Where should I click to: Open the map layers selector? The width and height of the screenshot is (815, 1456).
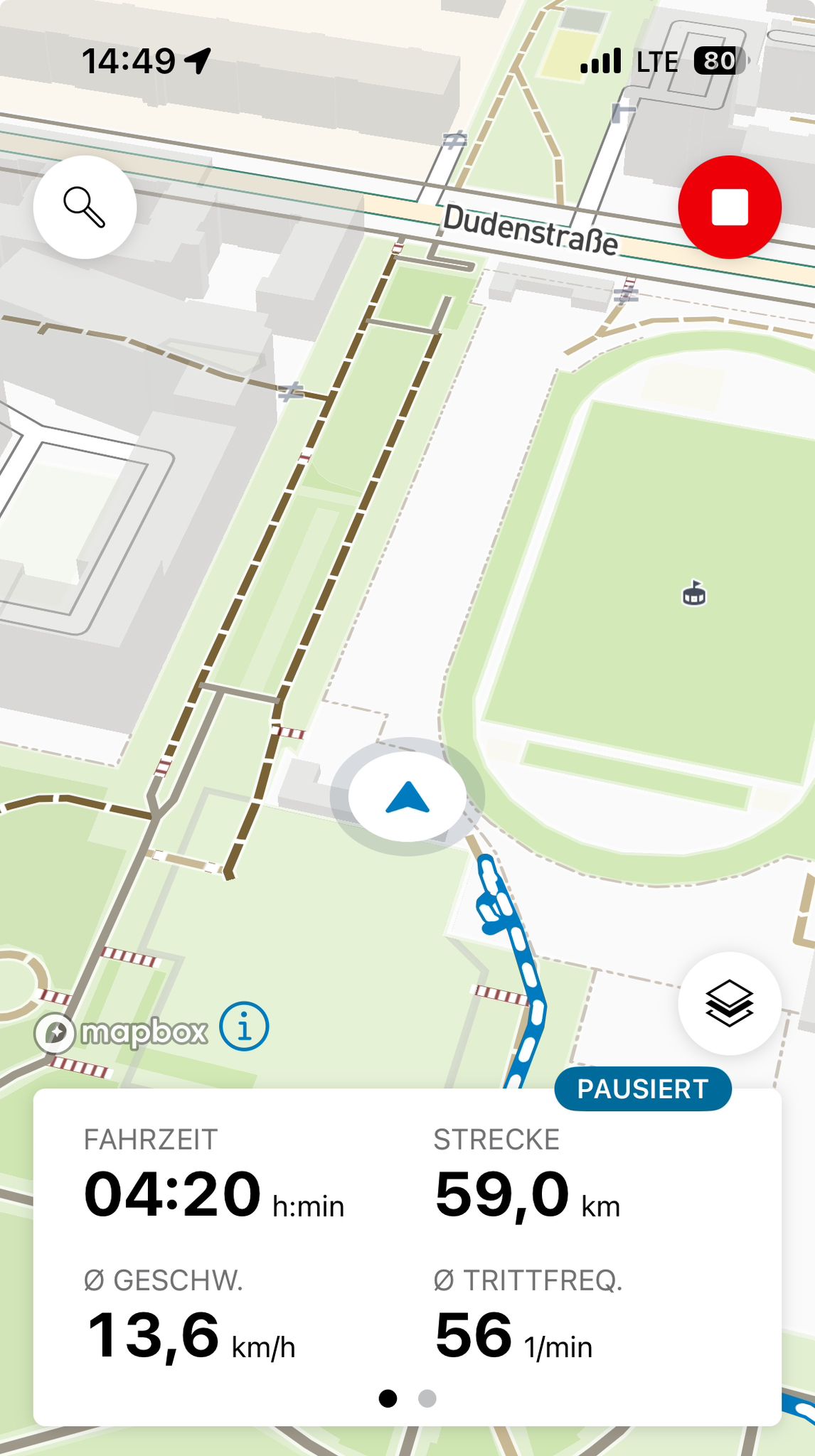(x=730, y=1003)
